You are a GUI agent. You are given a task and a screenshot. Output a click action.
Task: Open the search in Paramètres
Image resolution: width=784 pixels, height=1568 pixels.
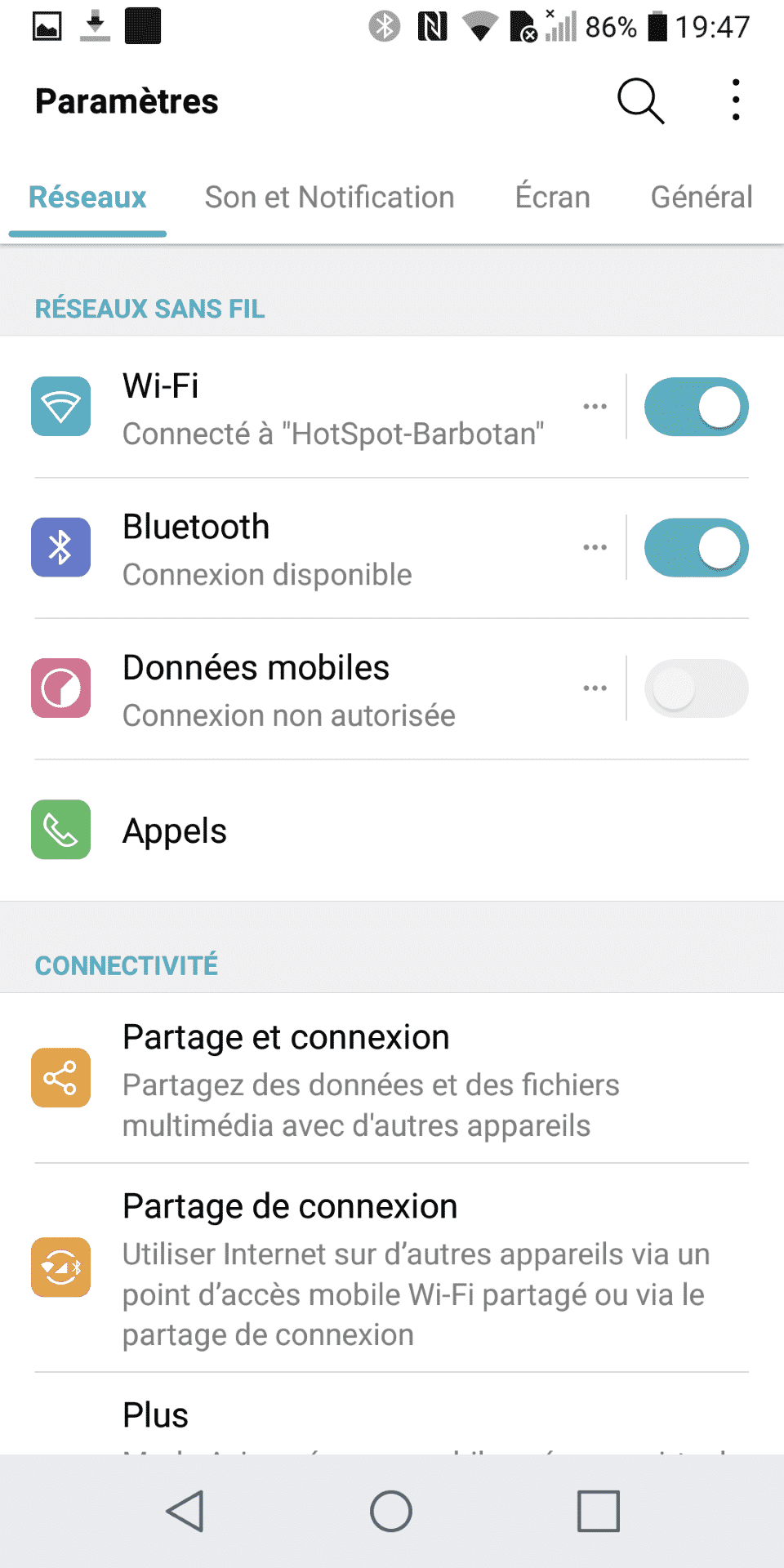[640, 101]
